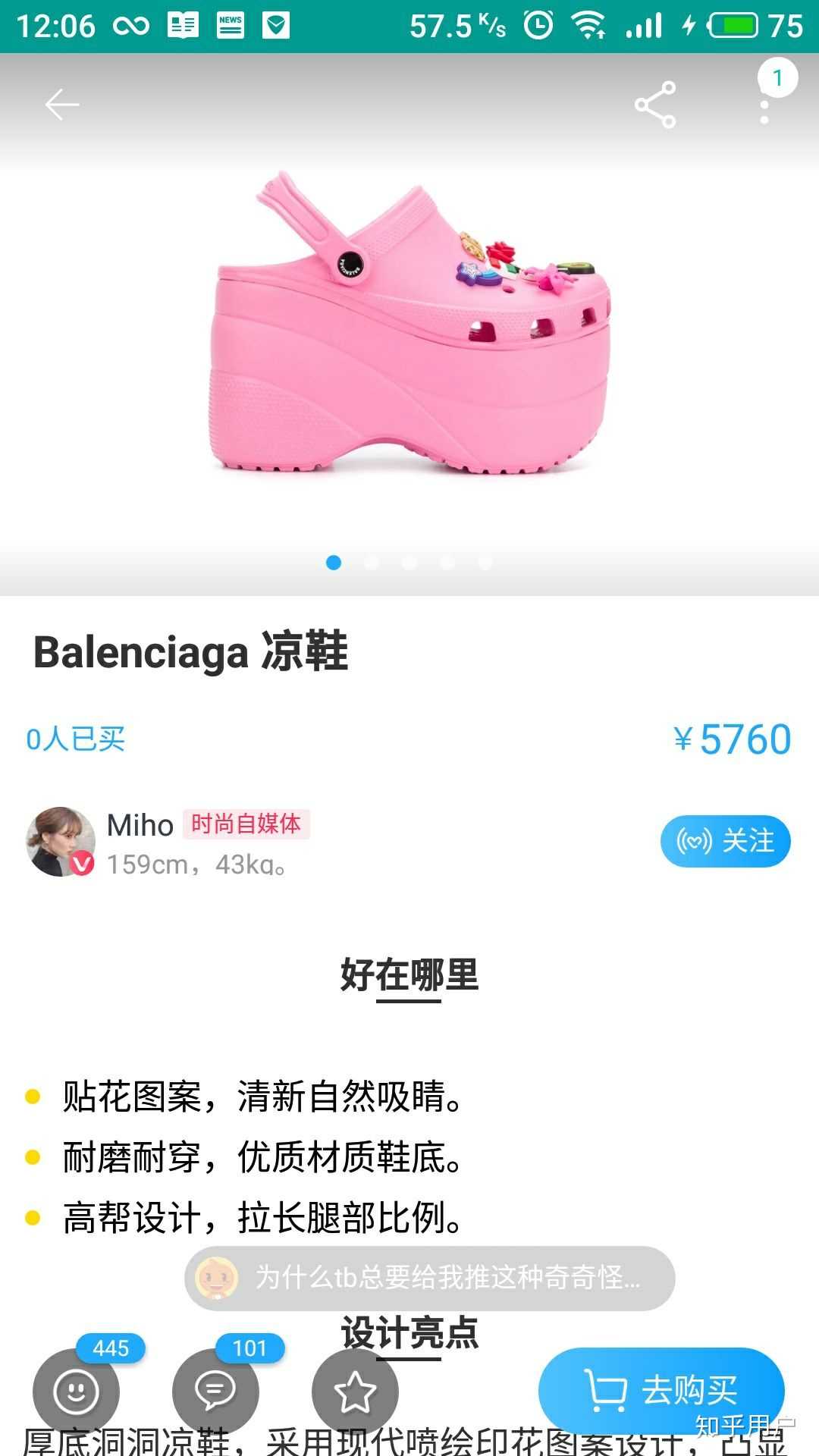Open the overflow menu with badge
This screenshot has width=819, height=1456.
click(x=764, y=106)
